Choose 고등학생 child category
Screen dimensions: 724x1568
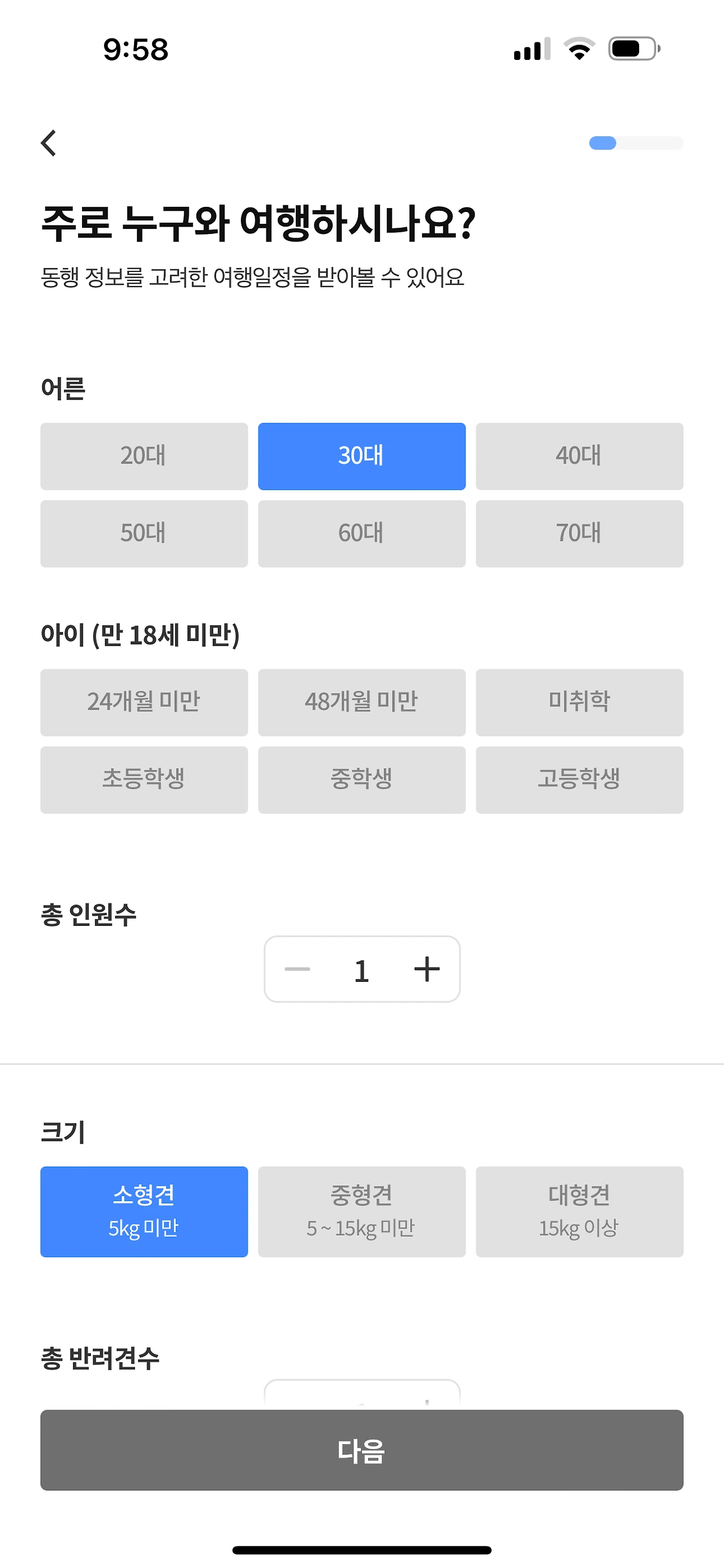(579, 779)
